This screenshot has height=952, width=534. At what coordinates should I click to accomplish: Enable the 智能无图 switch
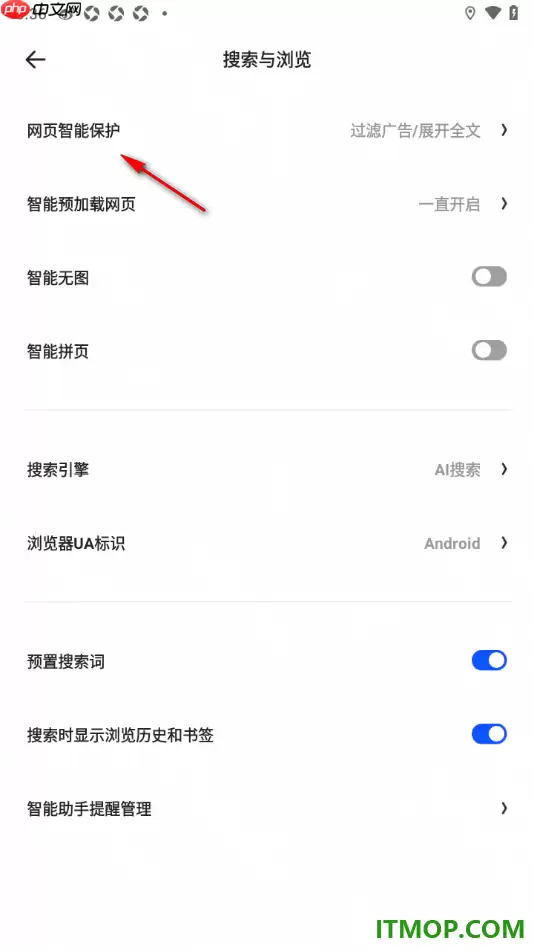489,277
